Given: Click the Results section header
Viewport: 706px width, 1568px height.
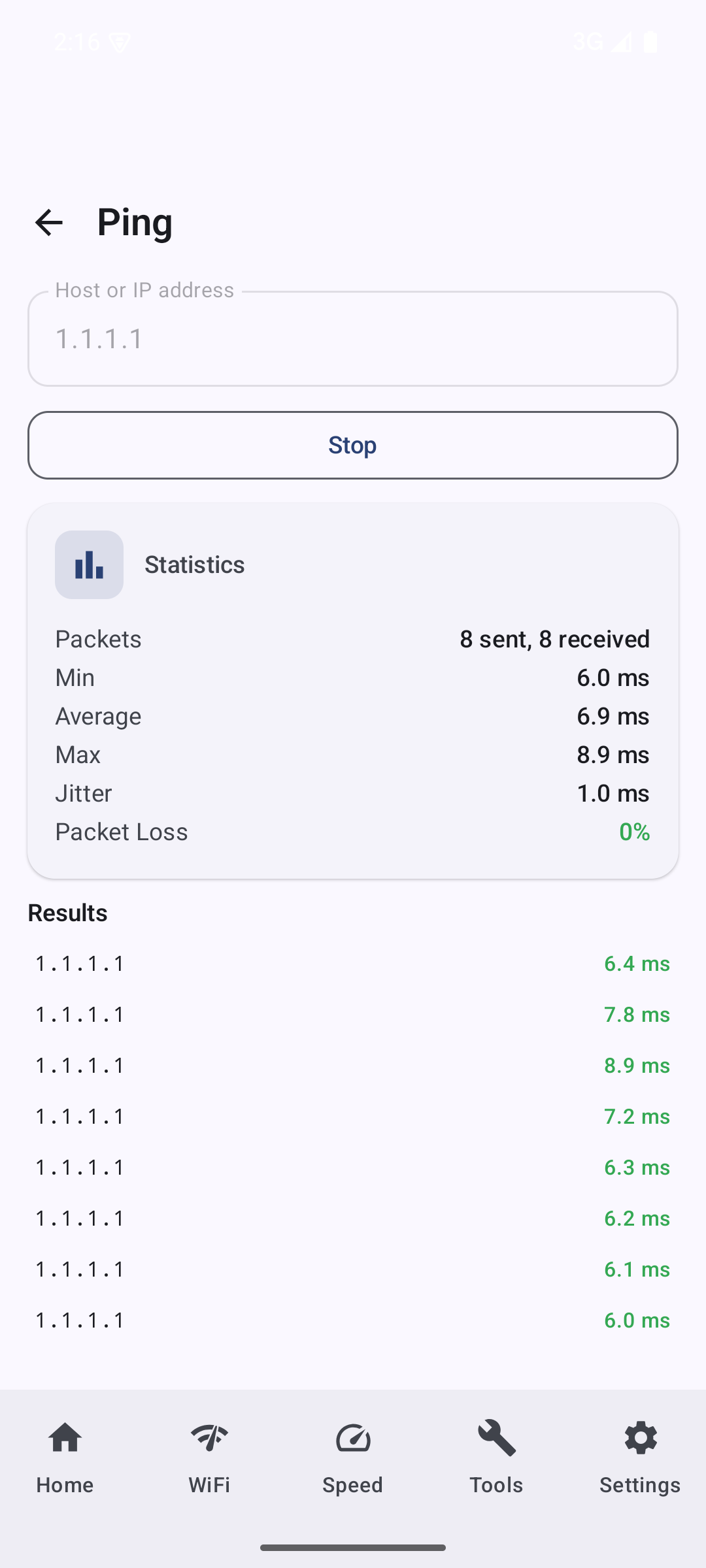Looking at the screenshot, I should tap(67, 912).
